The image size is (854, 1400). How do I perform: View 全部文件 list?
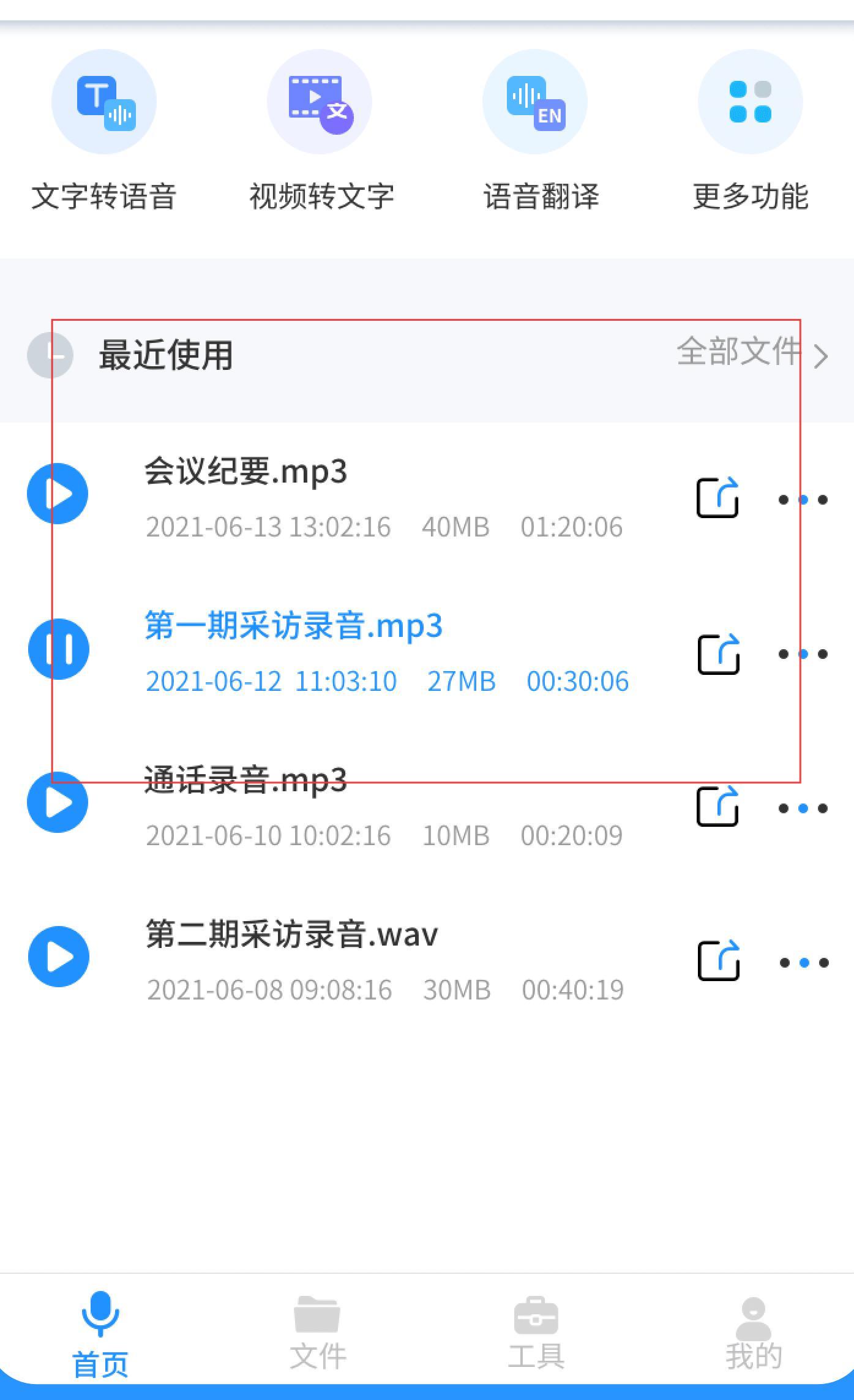pyautogui.click(x=753, y=353)
